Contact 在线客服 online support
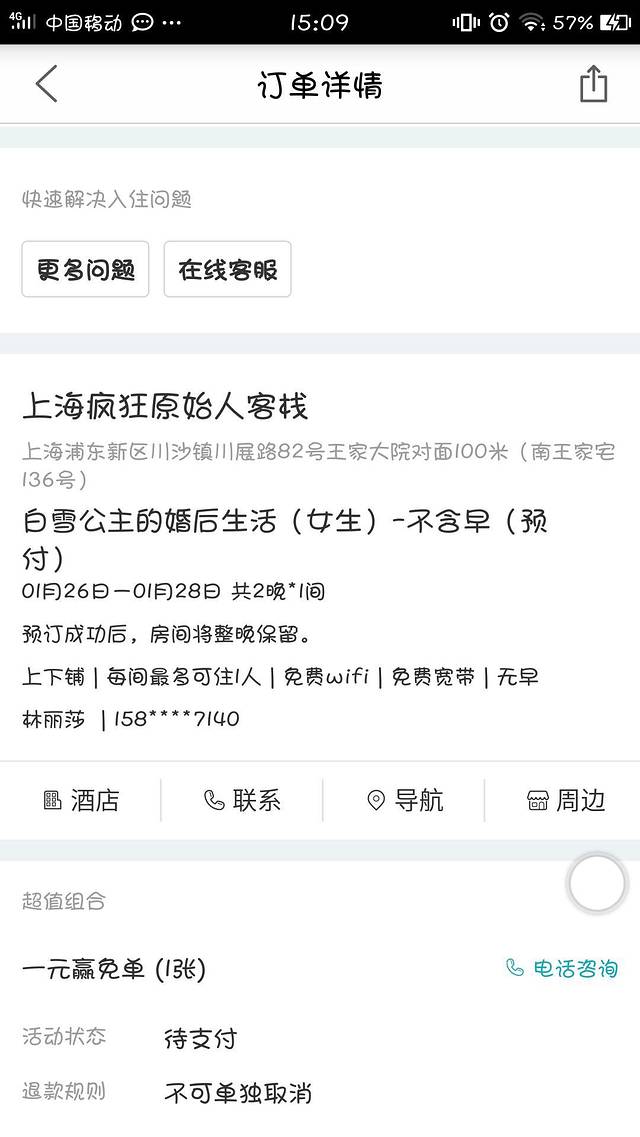Screen dimensions: 640x1137 [227, 269]
